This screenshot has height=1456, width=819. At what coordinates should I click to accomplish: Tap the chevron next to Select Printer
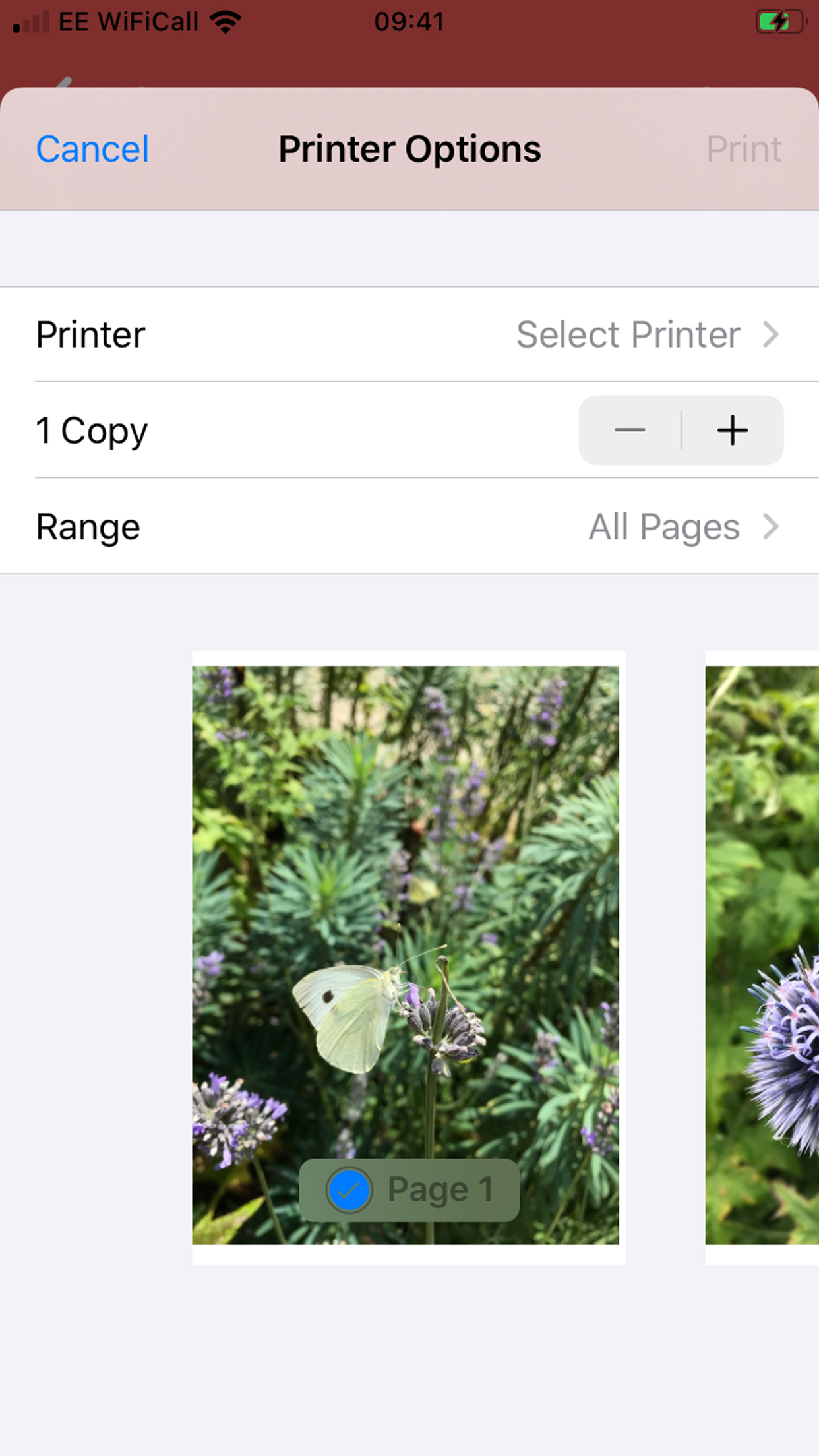coord(772,334)
